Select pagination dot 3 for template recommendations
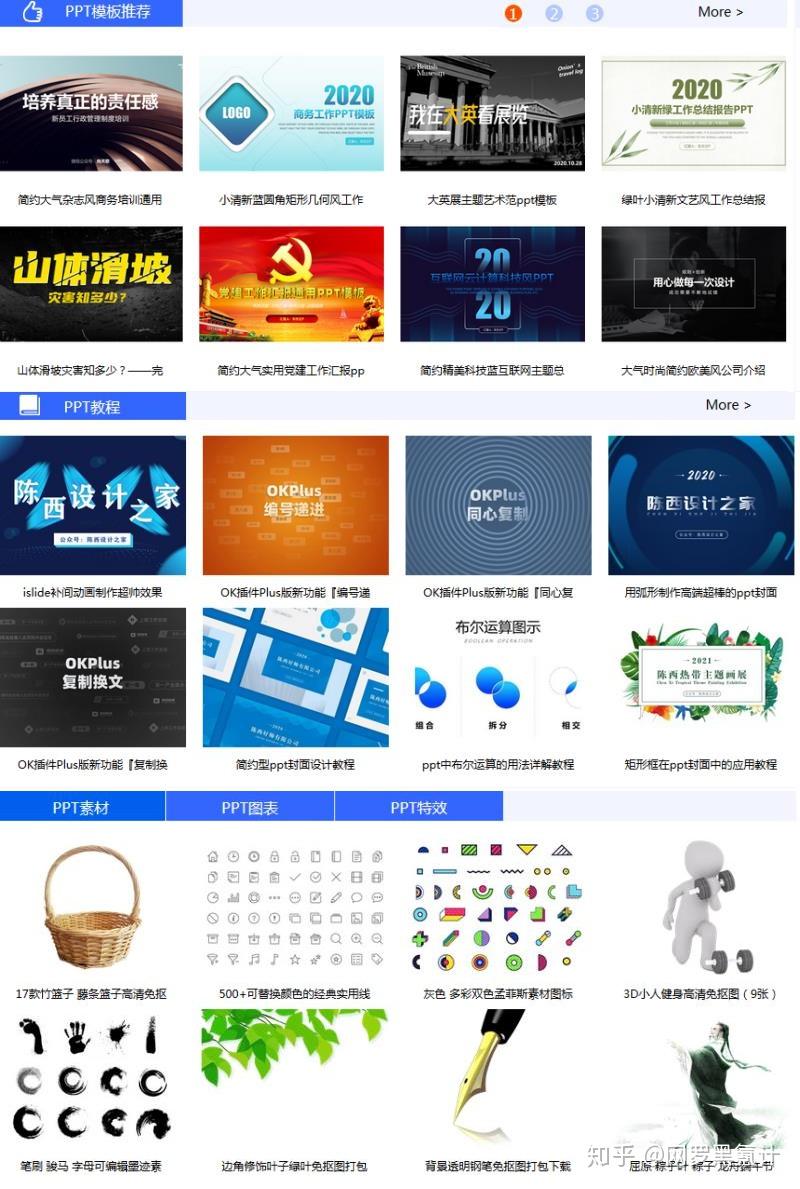Screen dimensions: 800x1189 593,13
